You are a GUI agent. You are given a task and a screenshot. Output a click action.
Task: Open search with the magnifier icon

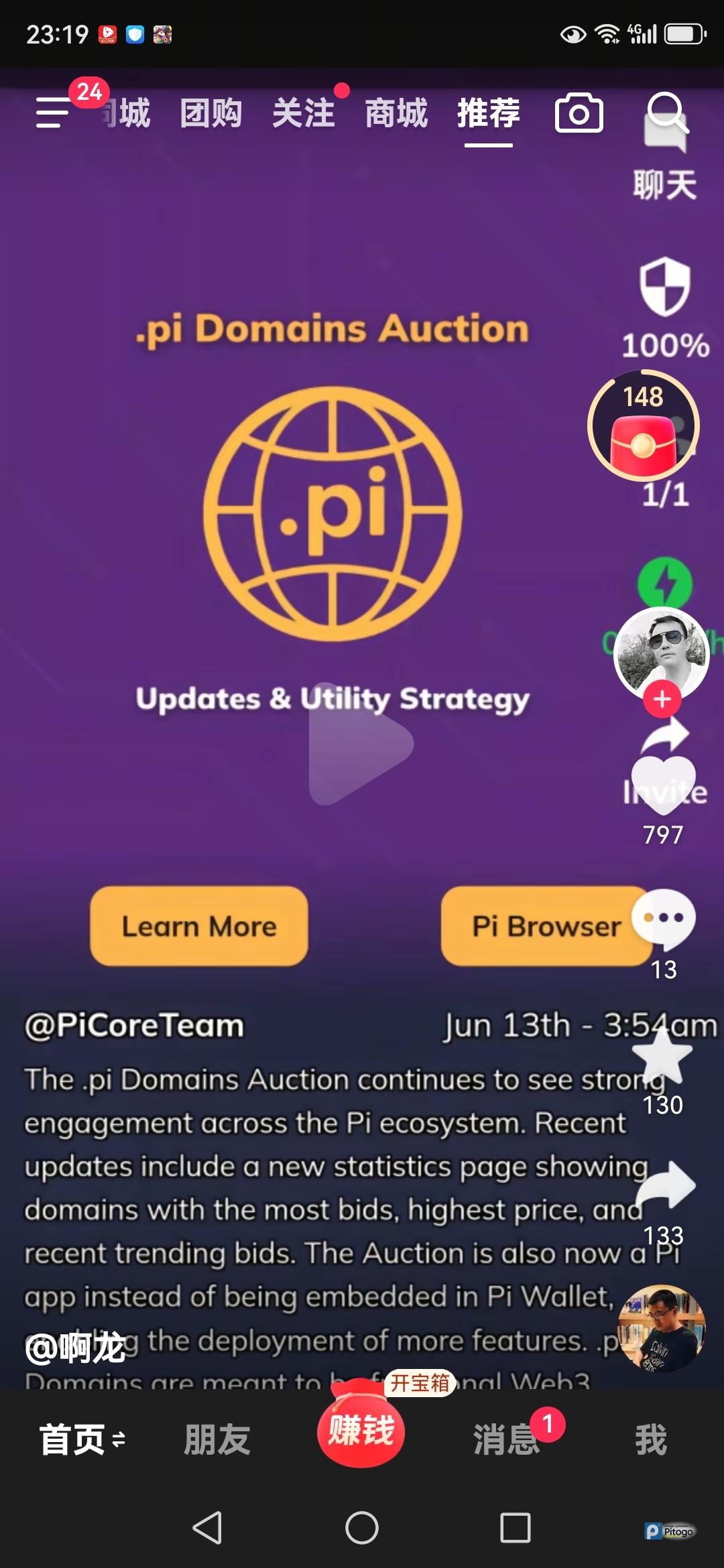[x=667, y=113]
